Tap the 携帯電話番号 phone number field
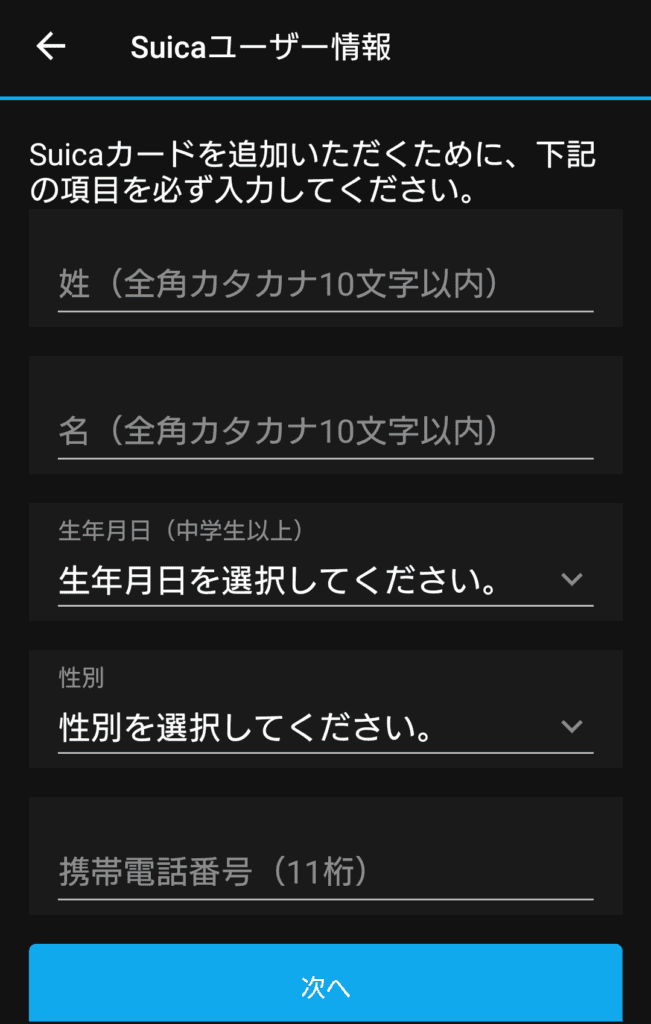The width and height of the screenshot is (651, 1024). pyautogui.click(x=325, y=873)
